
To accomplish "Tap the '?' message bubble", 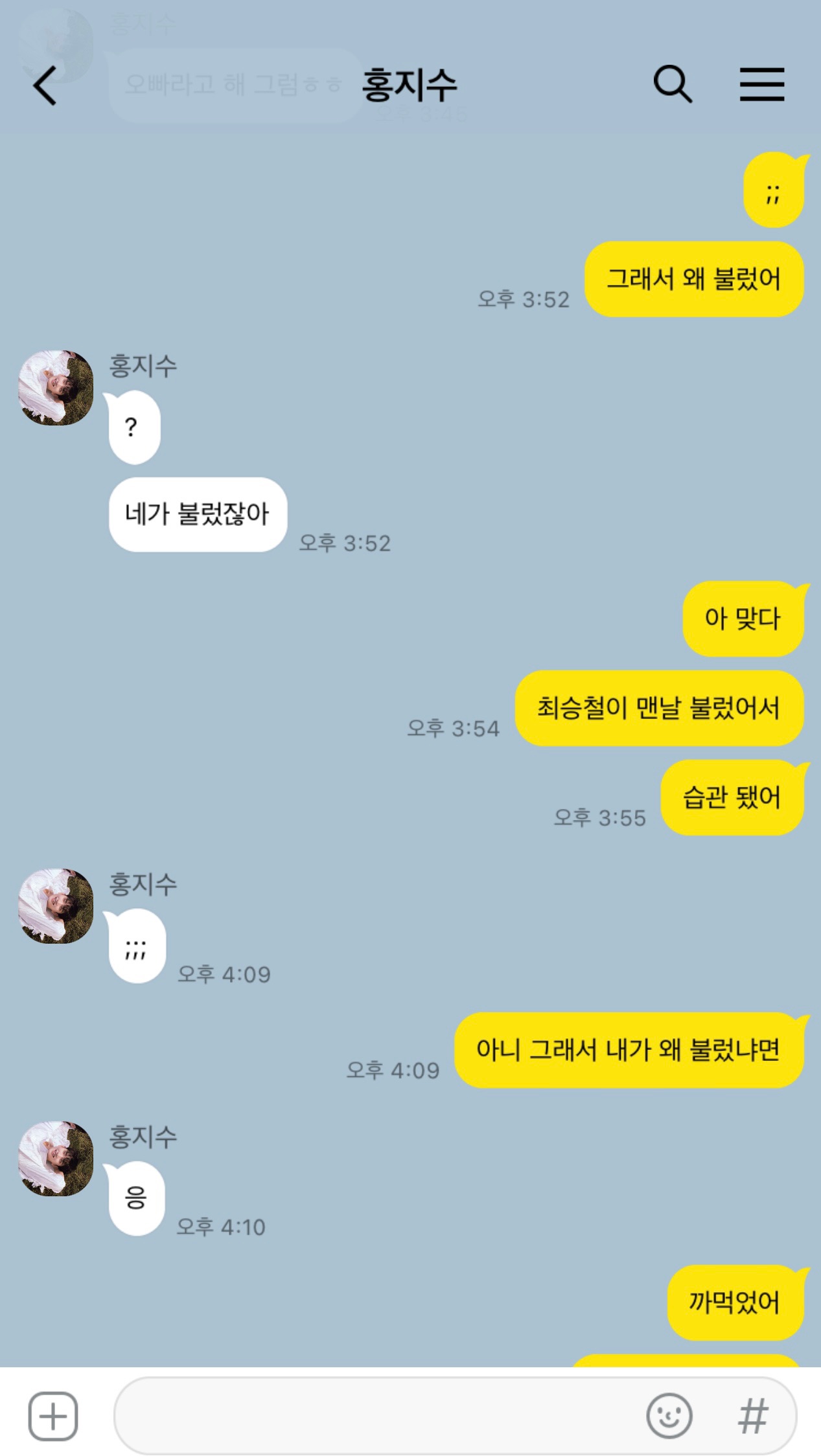I will (133, 427).
